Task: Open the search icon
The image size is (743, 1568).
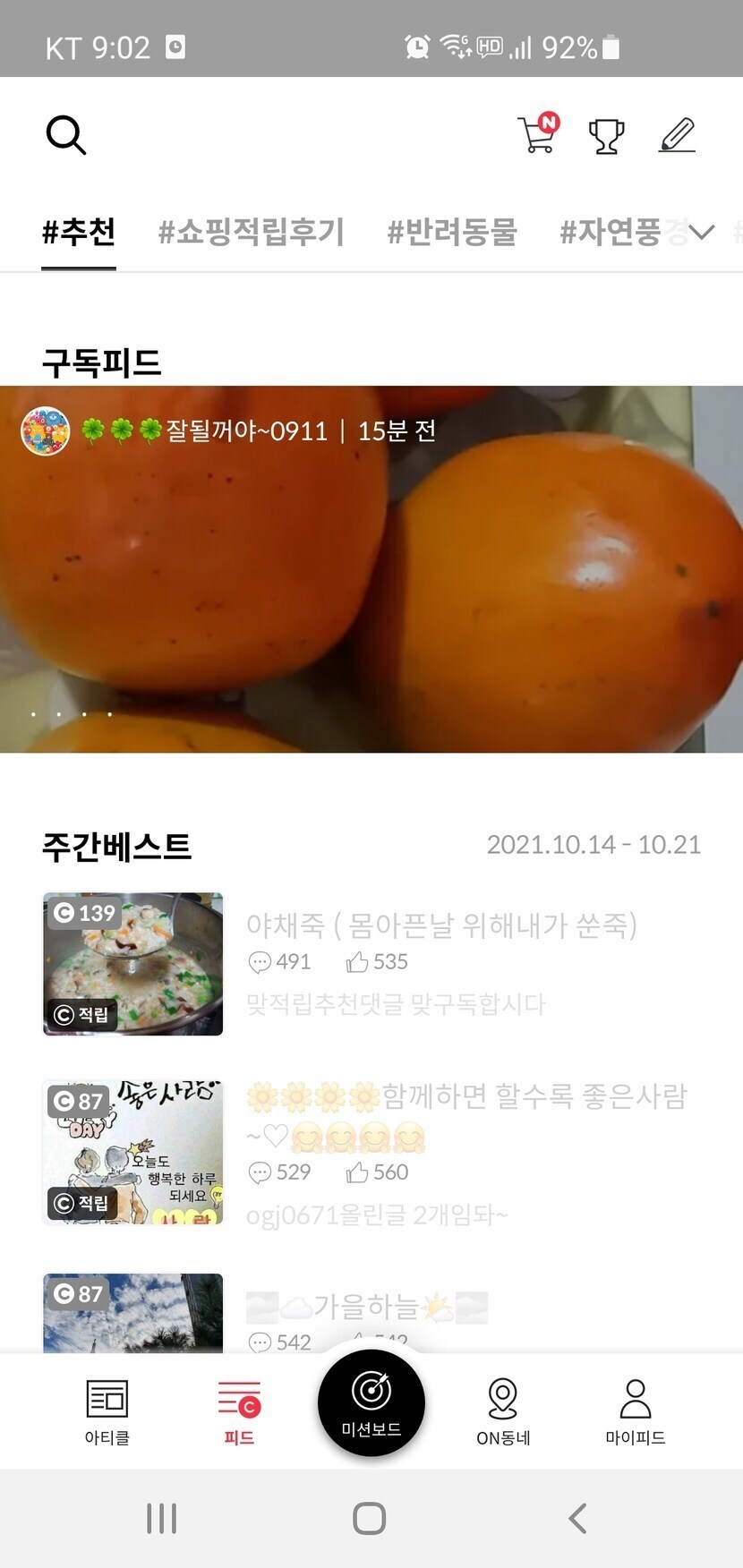Action: click(x=65, y=136)
